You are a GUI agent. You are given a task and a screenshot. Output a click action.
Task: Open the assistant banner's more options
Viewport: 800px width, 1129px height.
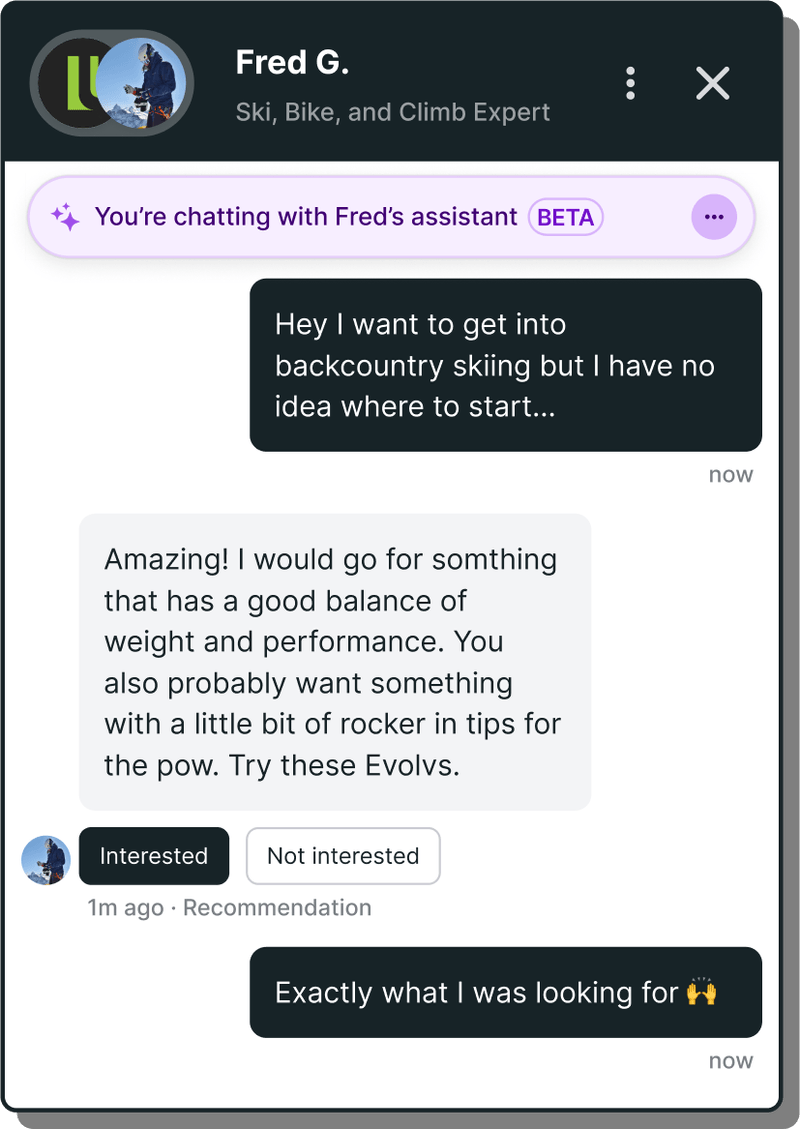click(x=714, y=217)
